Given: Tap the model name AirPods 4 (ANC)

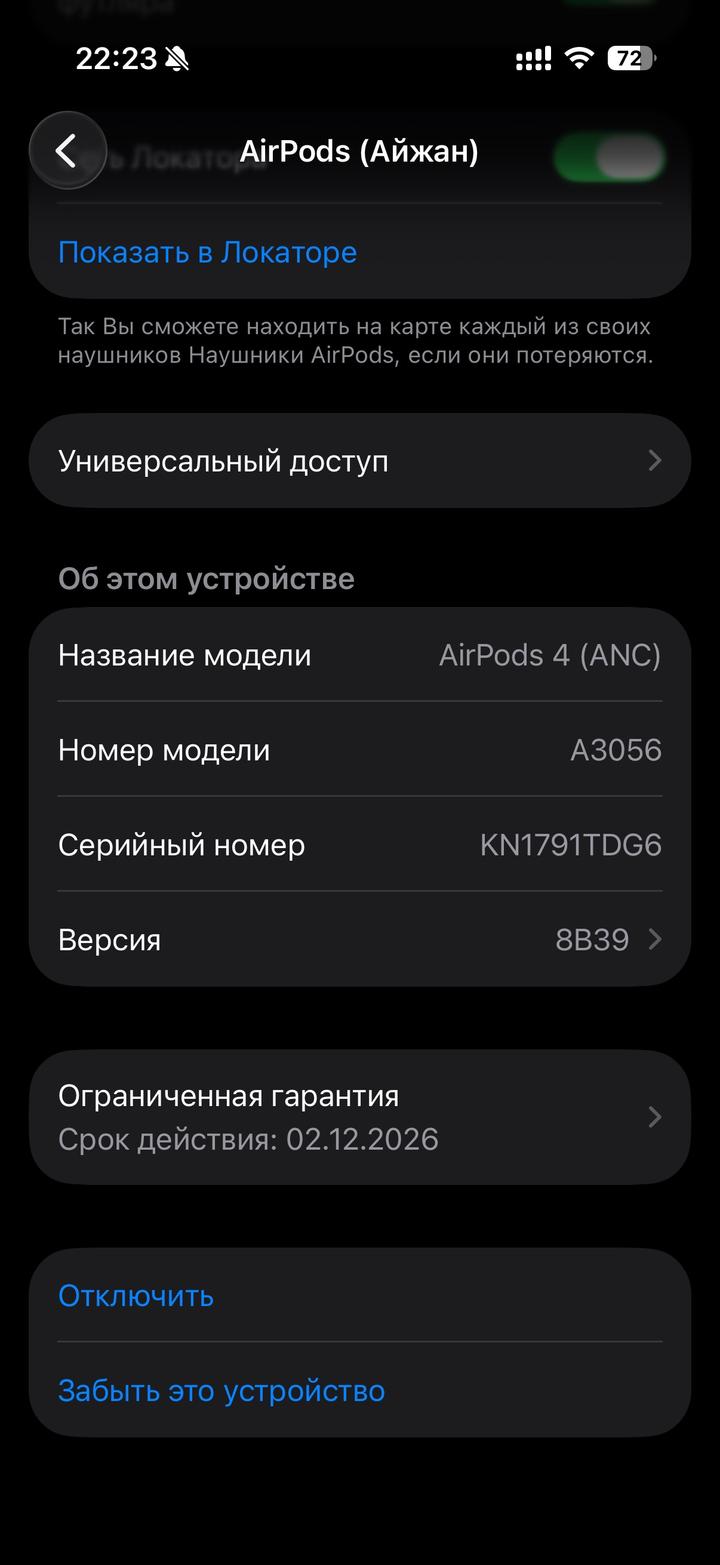Looking at the screenshot, I should (x=551, y=654).
